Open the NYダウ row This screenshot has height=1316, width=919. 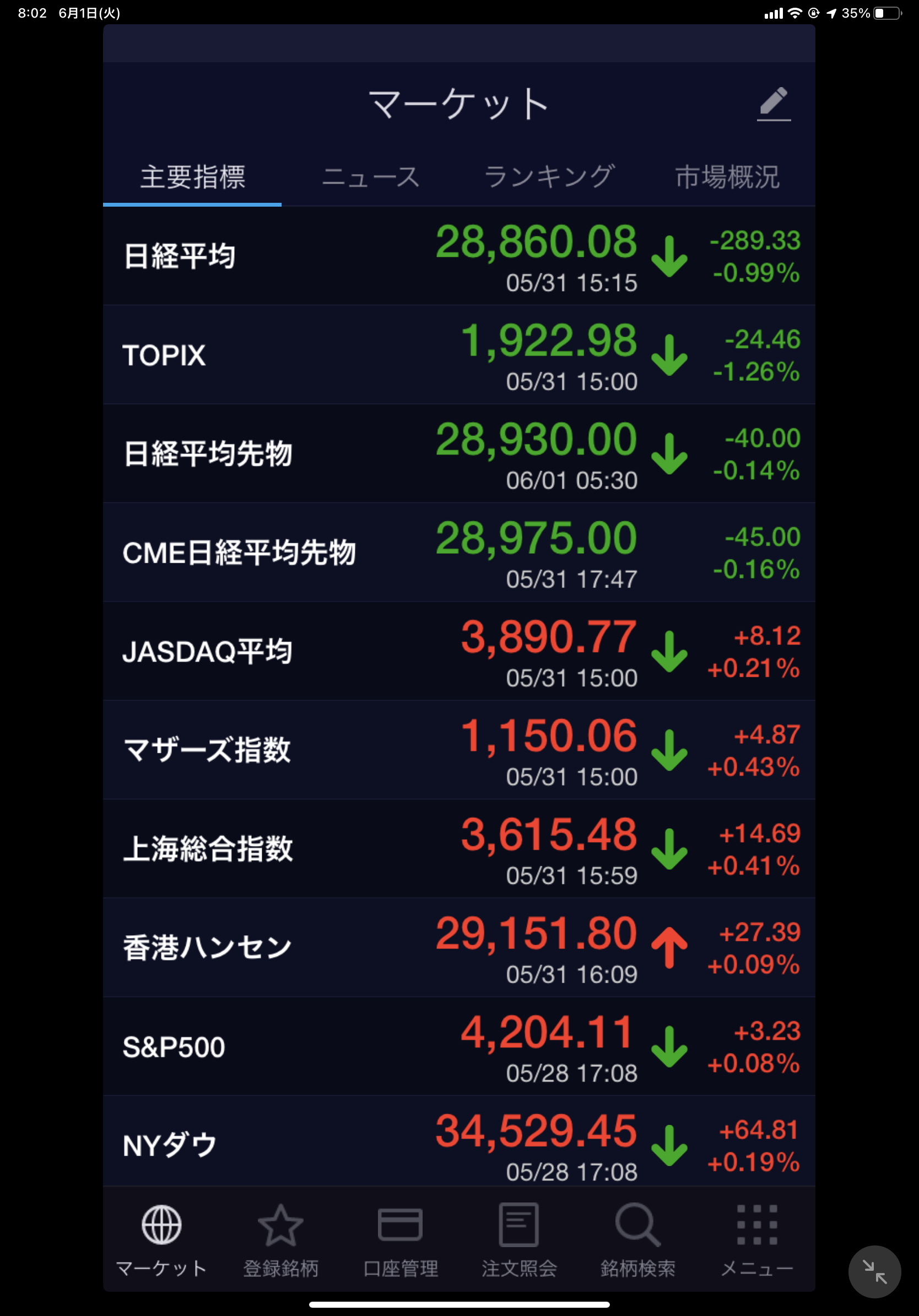pos(459,1144)
